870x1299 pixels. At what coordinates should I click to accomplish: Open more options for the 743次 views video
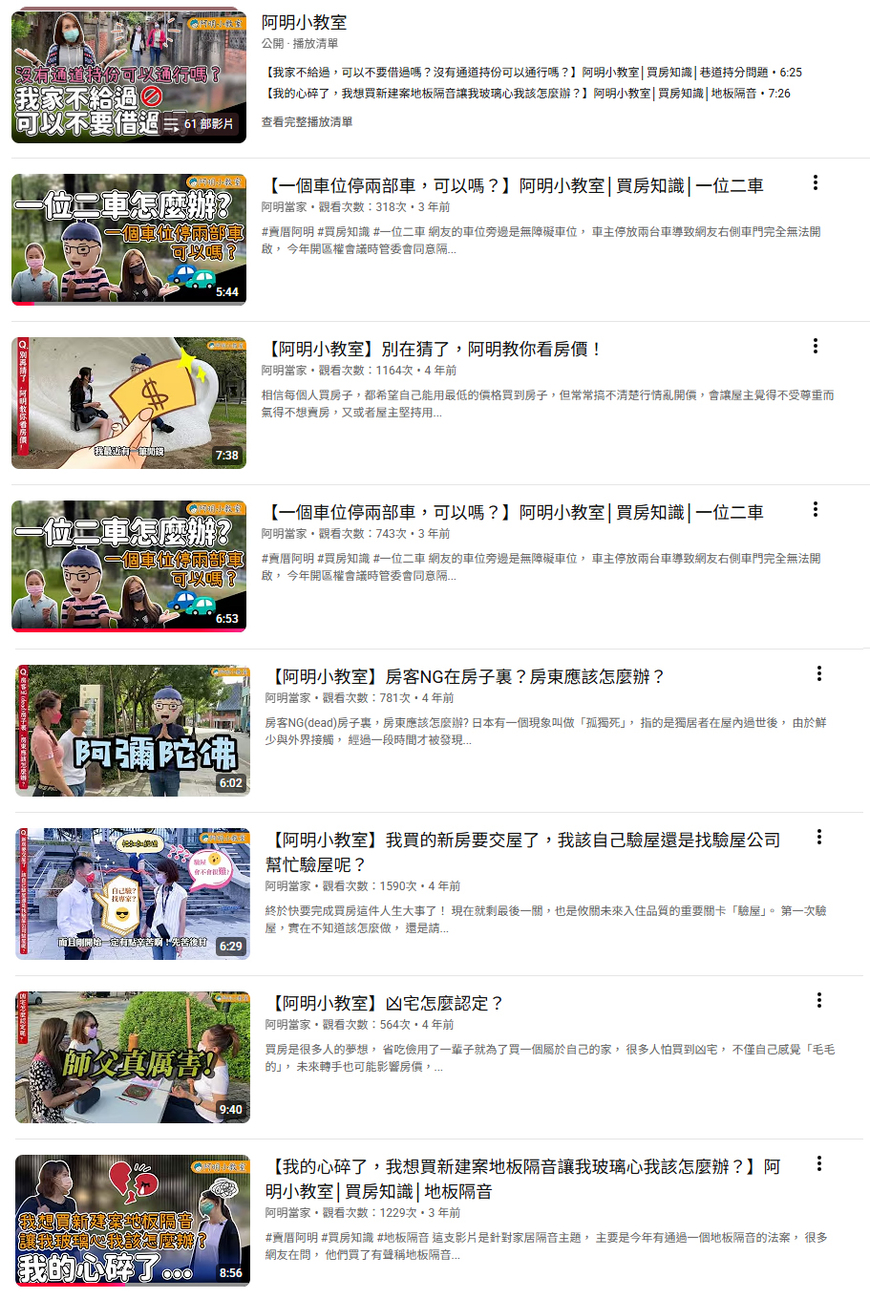[815, 509]
